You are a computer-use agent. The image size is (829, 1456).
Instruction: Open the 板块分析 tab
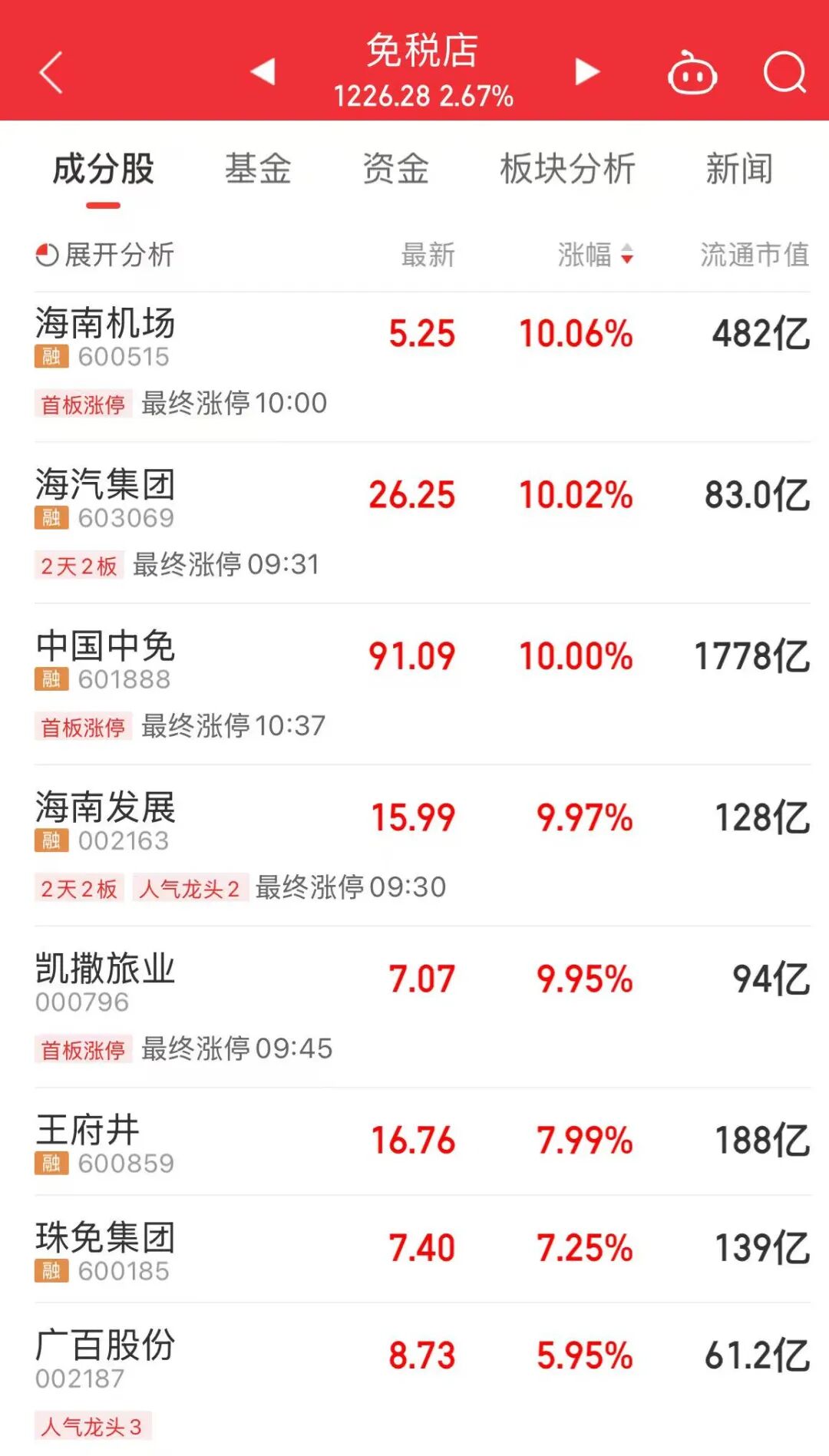click(x=567, y=169)
